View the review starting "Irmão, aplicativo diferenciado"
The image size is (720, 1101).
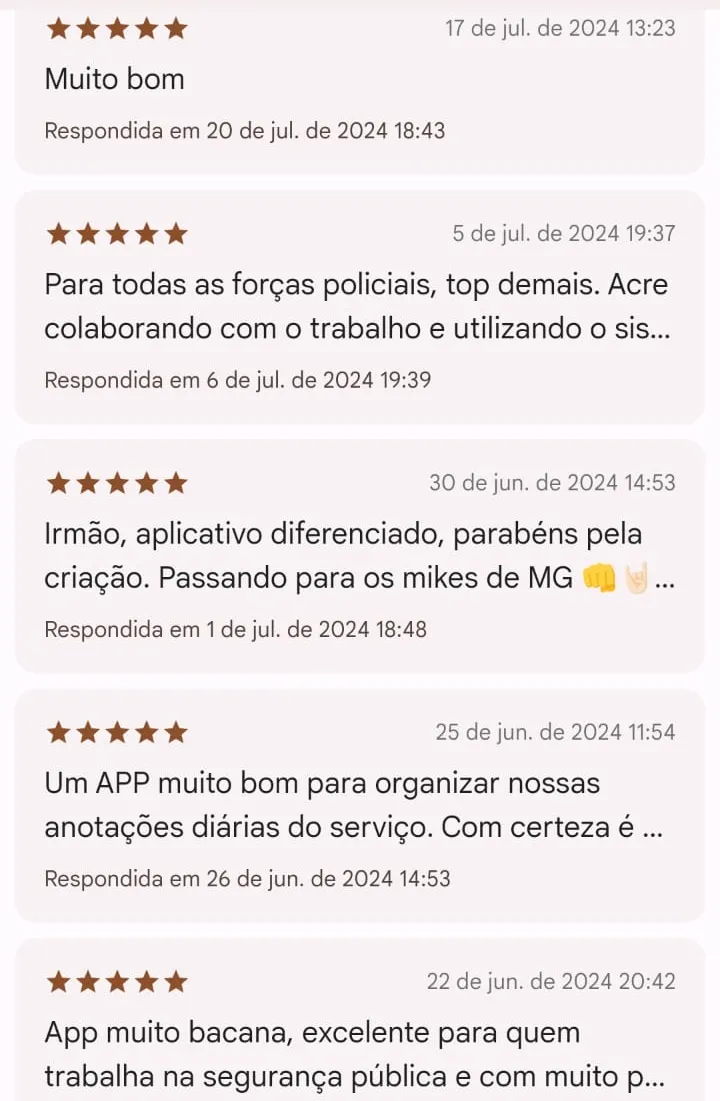(x=360, y=555)
